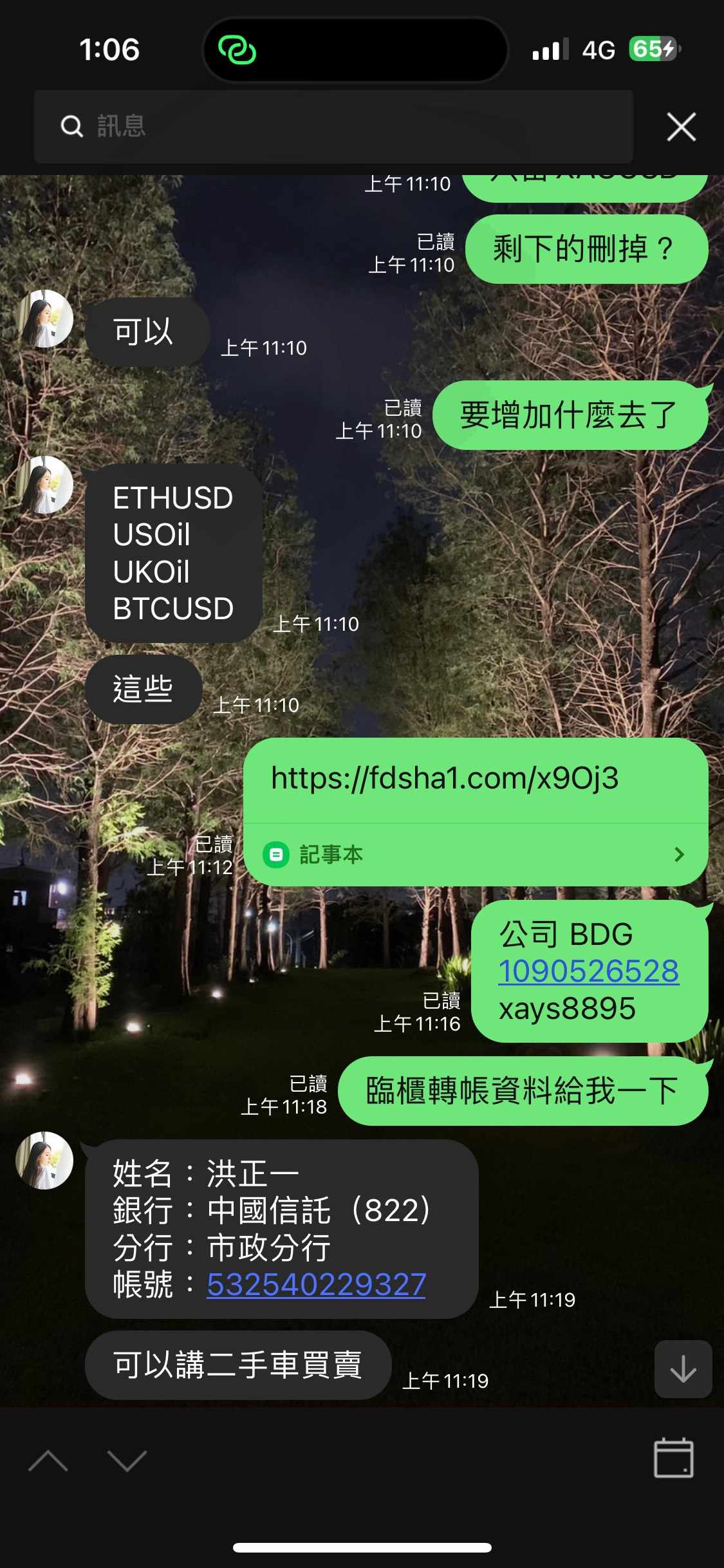
Task: Close the message search
Action: tap(682, 126)
